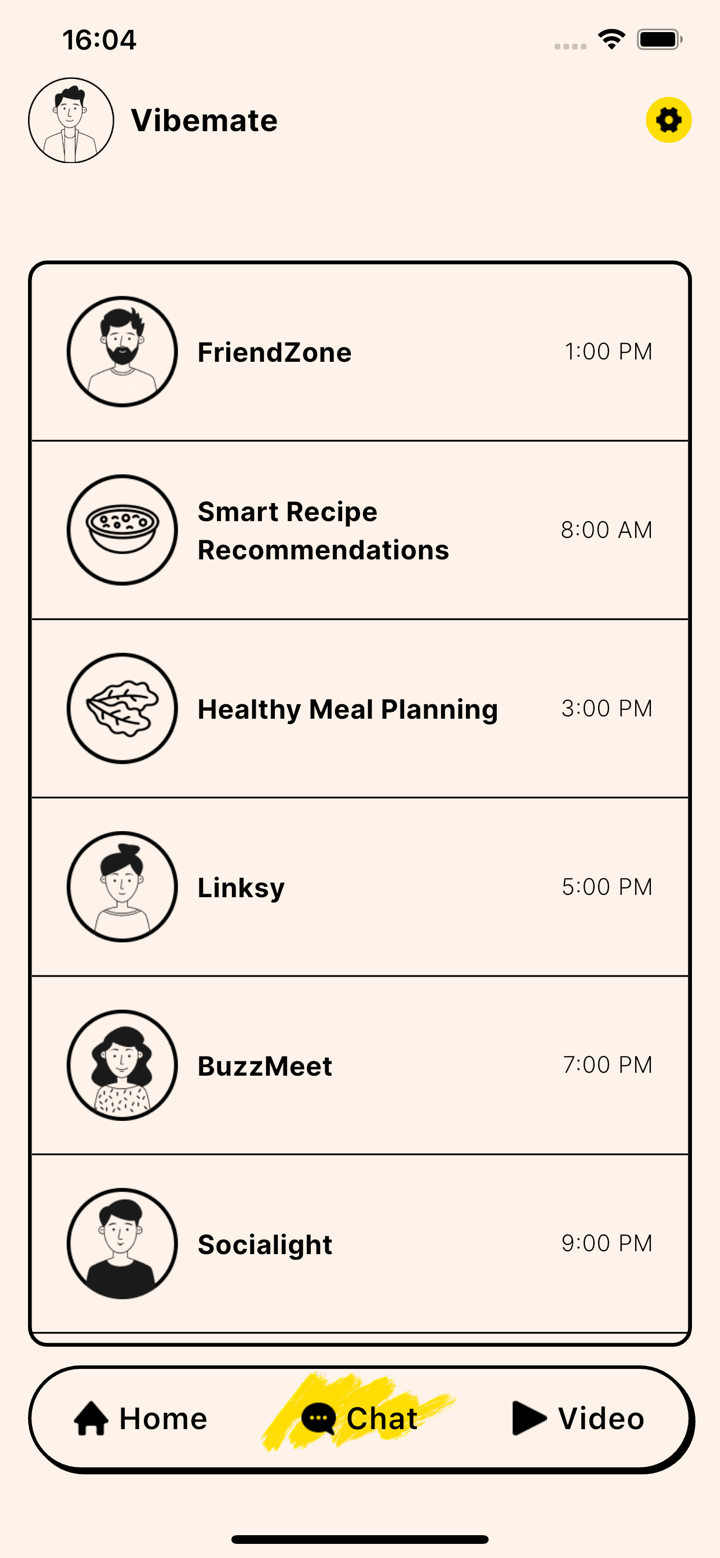This screenshot has height=1558, width=720.
Task: Click the 9:00 PM timestamp on Socialight
Action: coord(606,1243)
